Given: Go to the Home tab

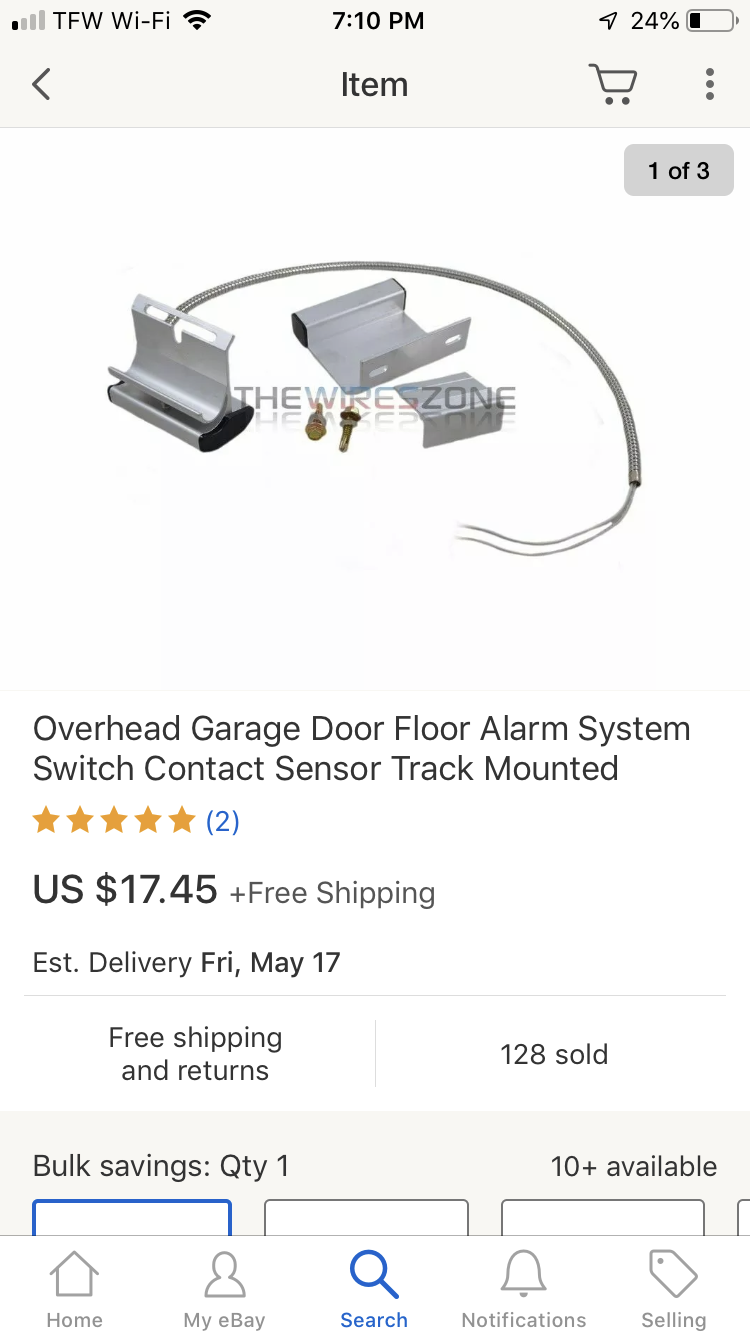Looking at the screenshot, I should (74, 1288).
